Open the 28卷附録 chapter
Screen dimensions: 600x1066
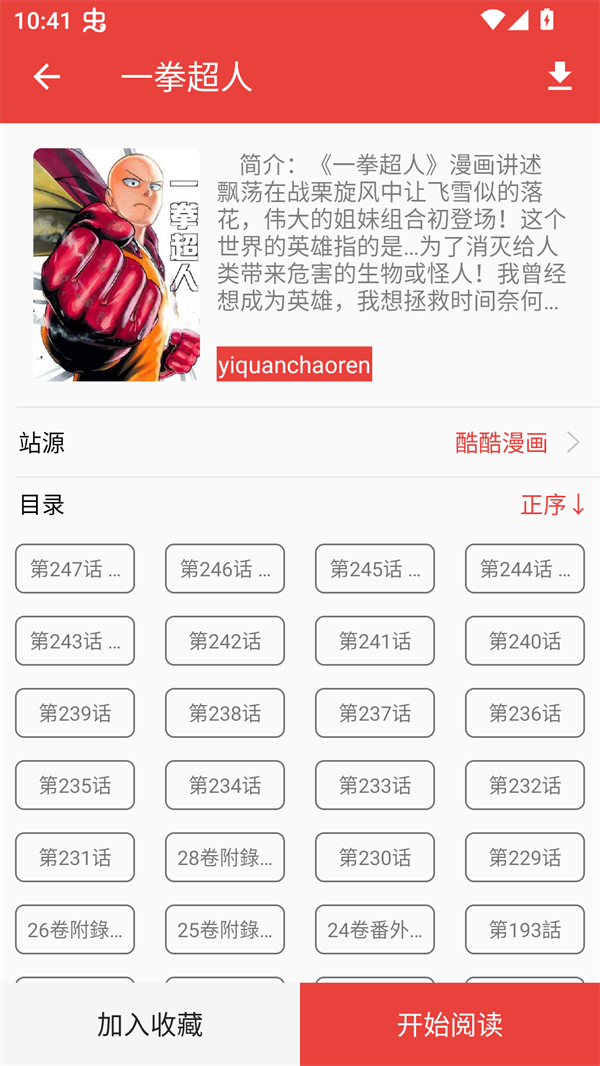click(225, 857)
